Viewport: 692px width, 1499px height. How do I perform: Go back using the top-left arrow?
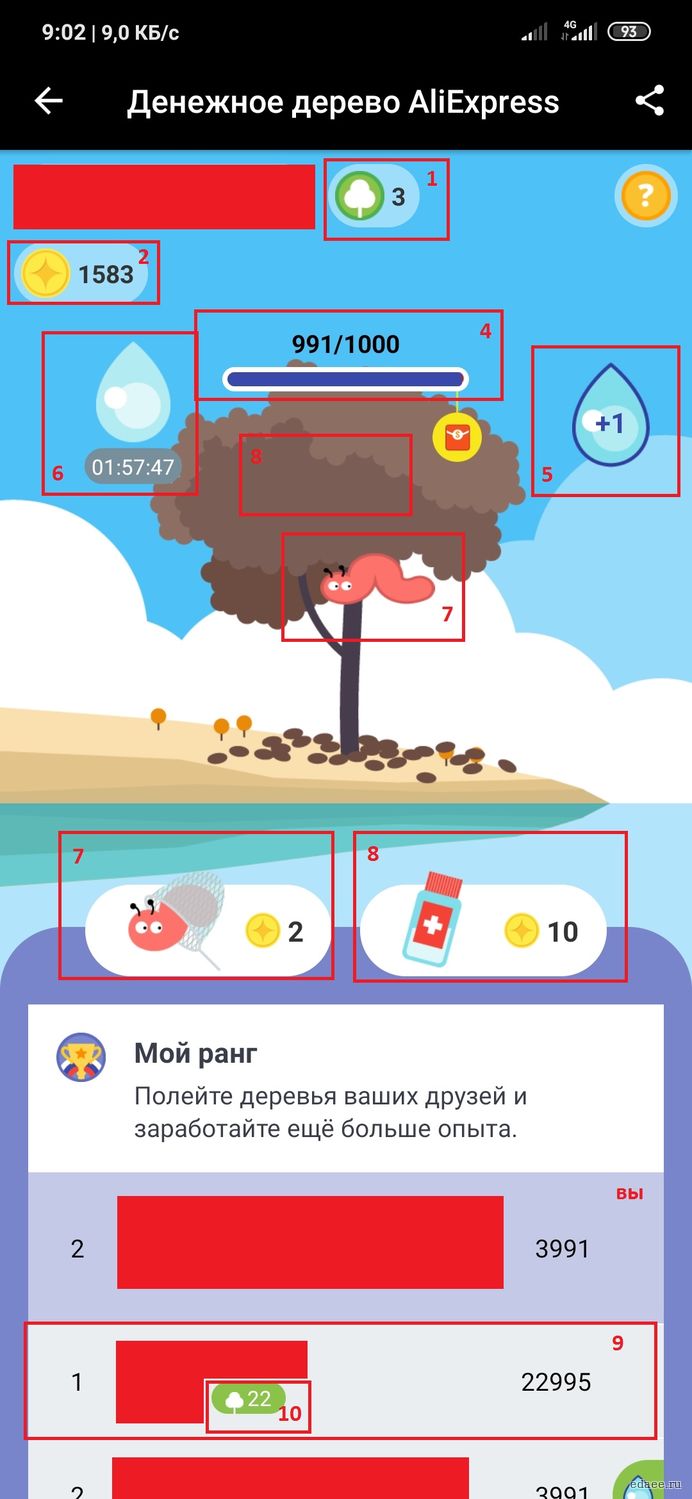click(x=48, y=101)
